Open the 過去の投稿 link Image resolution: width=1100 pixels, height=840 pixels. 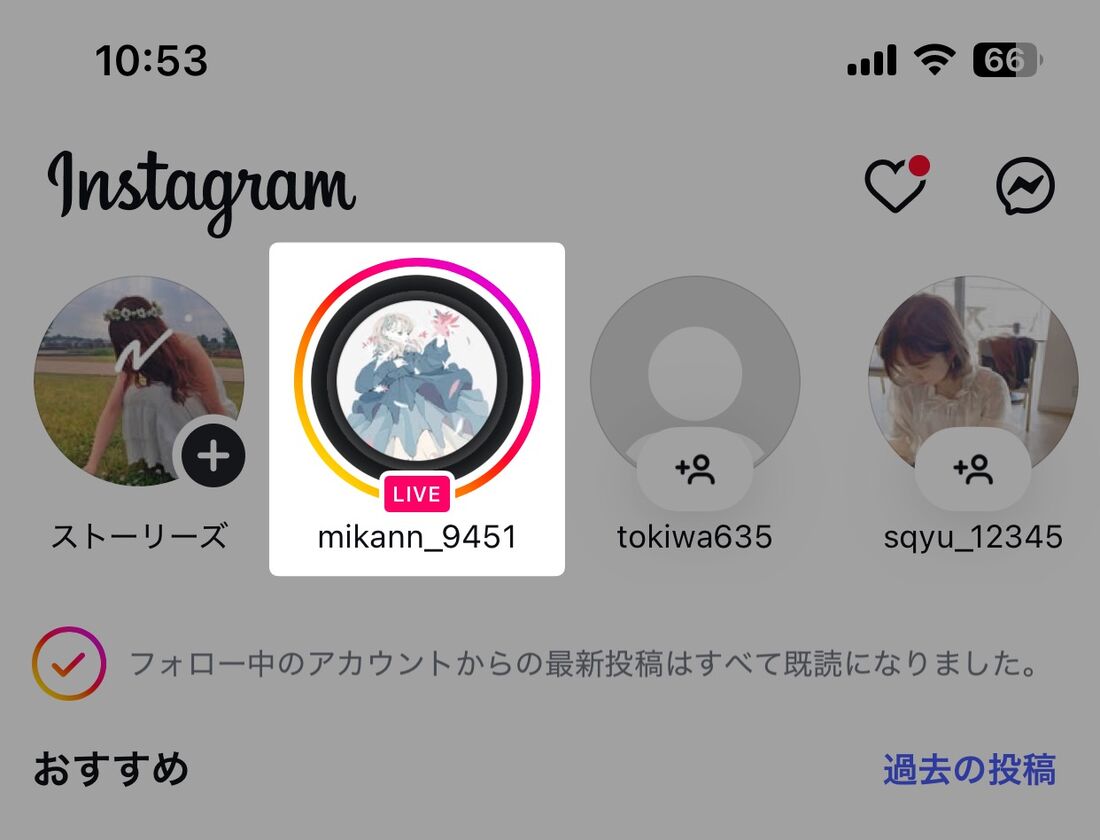click(x=969, y=770)
